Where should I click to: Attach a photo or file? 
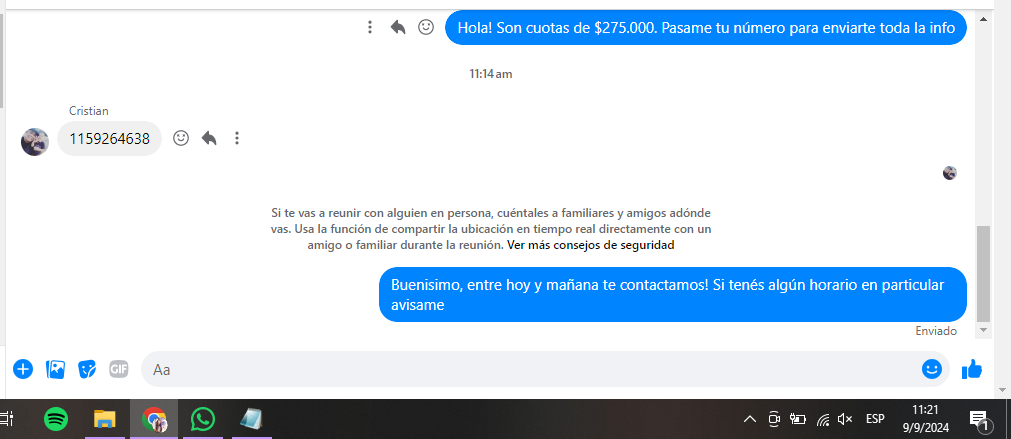[56, 369]
